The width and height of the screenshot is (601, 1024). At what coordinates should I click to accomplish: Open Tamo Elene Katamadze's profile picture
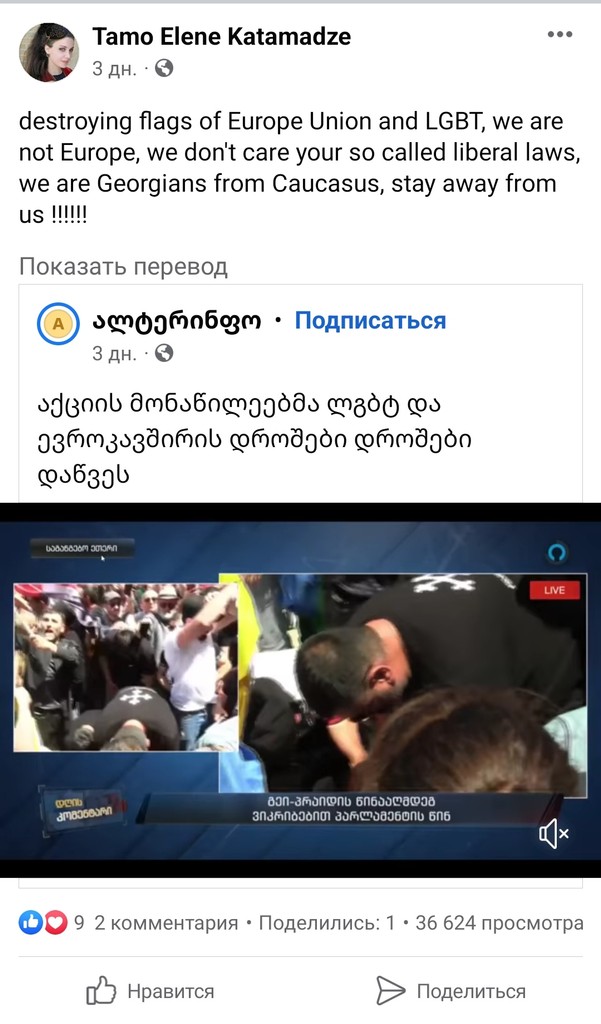[49, 52]
